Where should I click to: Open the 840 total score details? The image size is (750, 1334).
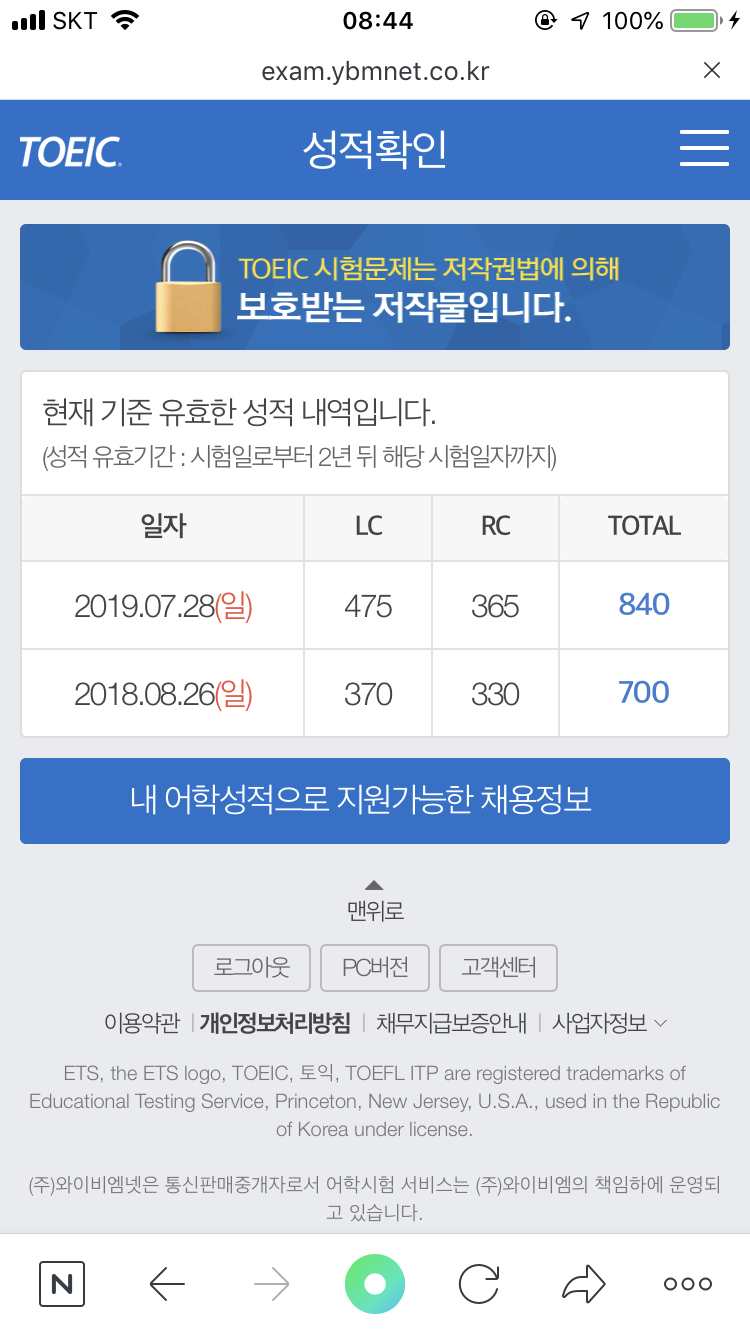[x=644, y=604]
